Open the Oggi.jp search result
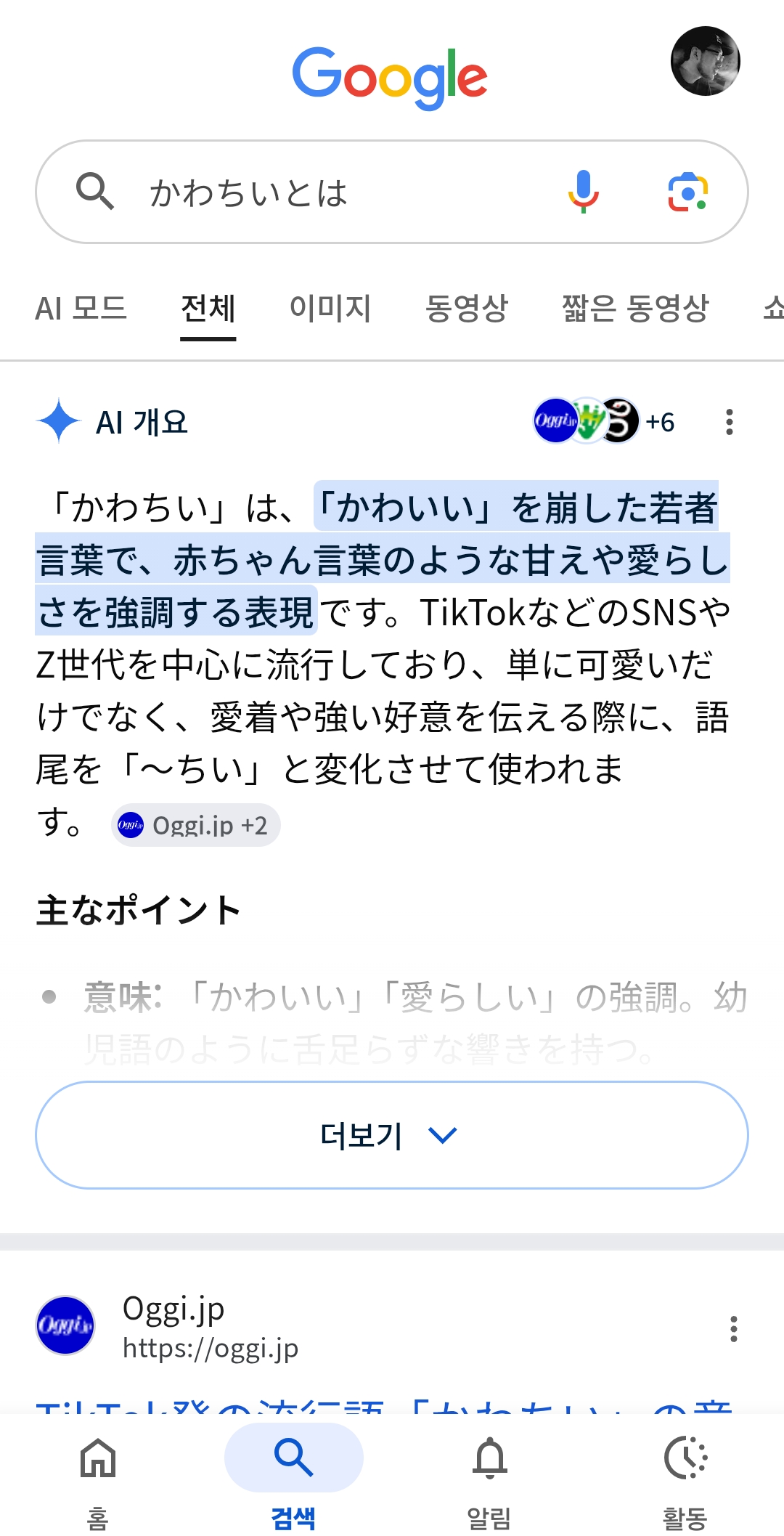 click(174, 1326)
